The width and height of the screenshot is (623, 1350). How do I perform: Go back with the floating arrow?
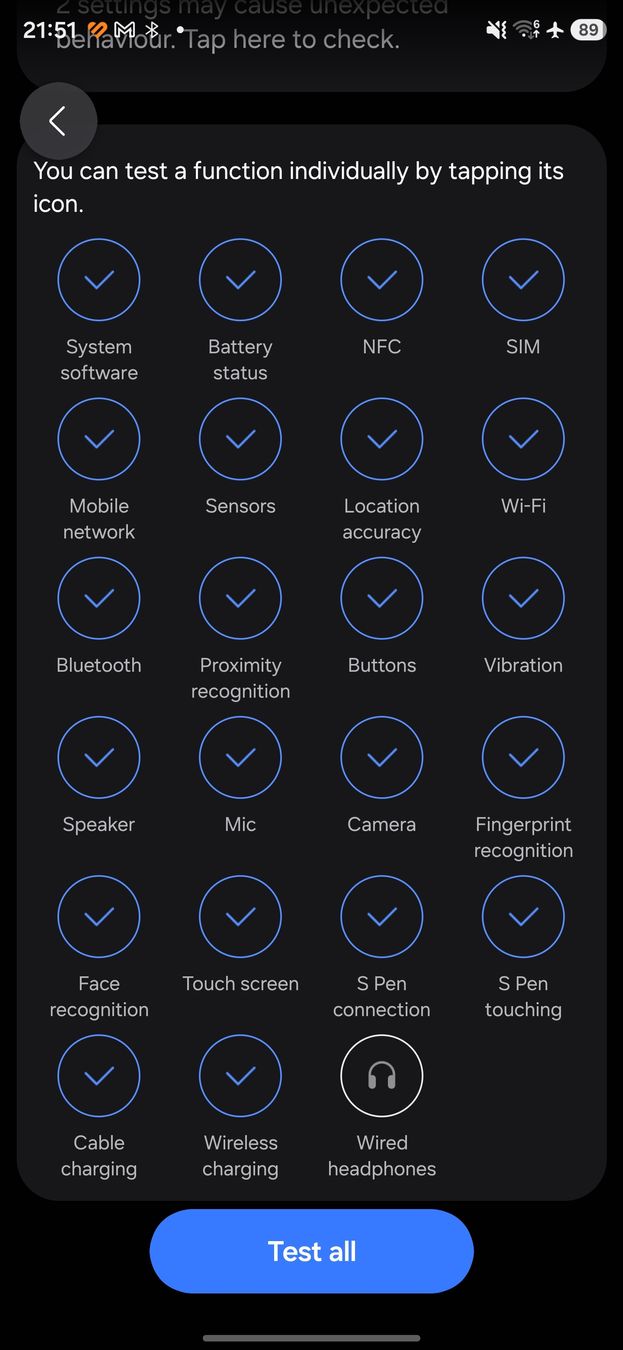coord(58,121)
